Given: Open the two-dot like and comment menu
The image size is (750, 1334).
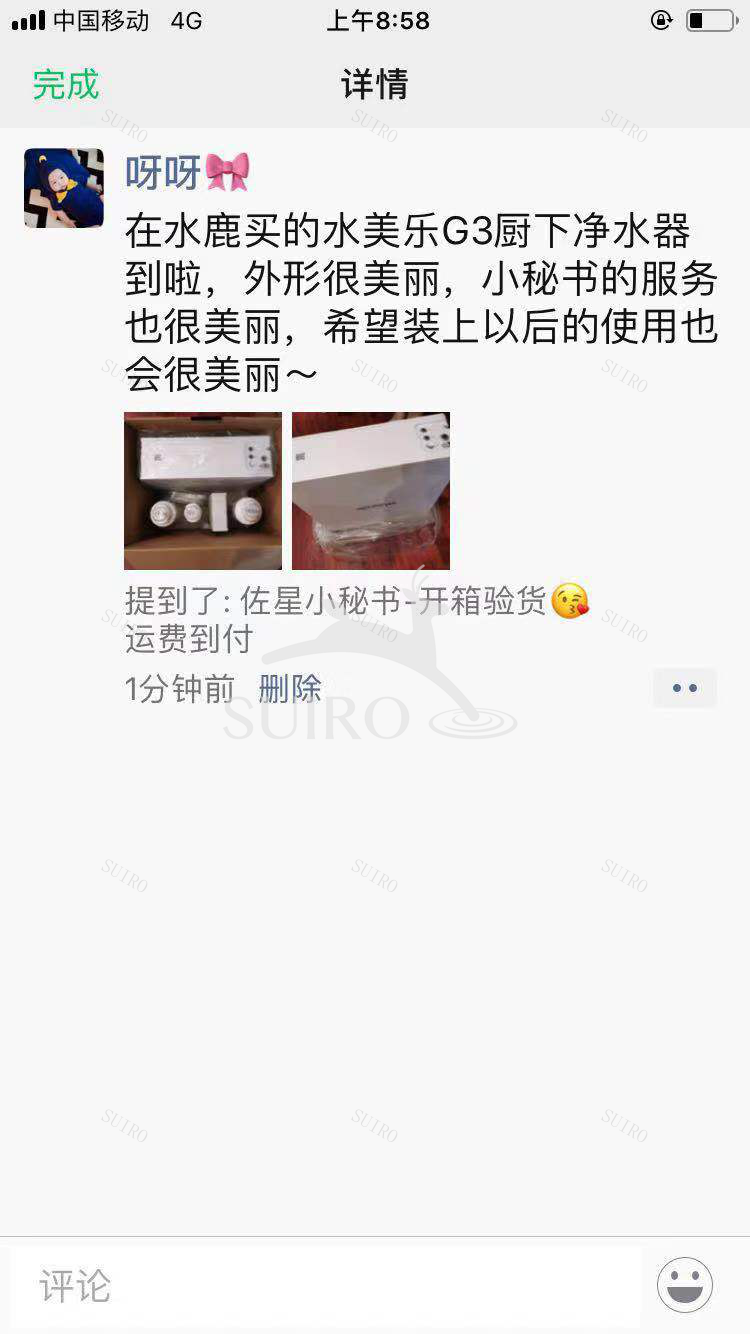Looking at the screenshot, I should tap(685, 688).
